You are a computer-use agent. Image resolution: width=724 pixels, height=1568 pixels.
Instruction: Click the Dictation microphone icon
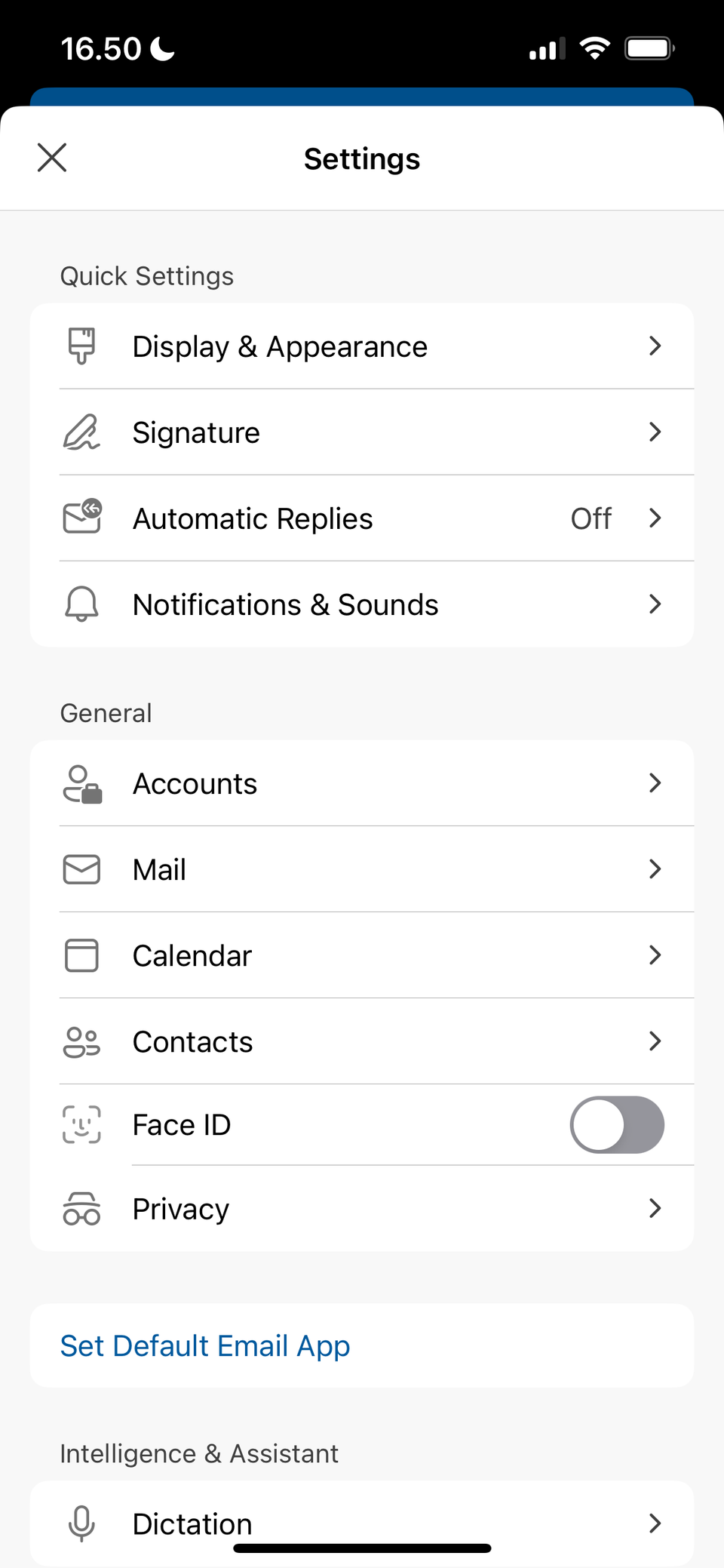pos(81,1523)
